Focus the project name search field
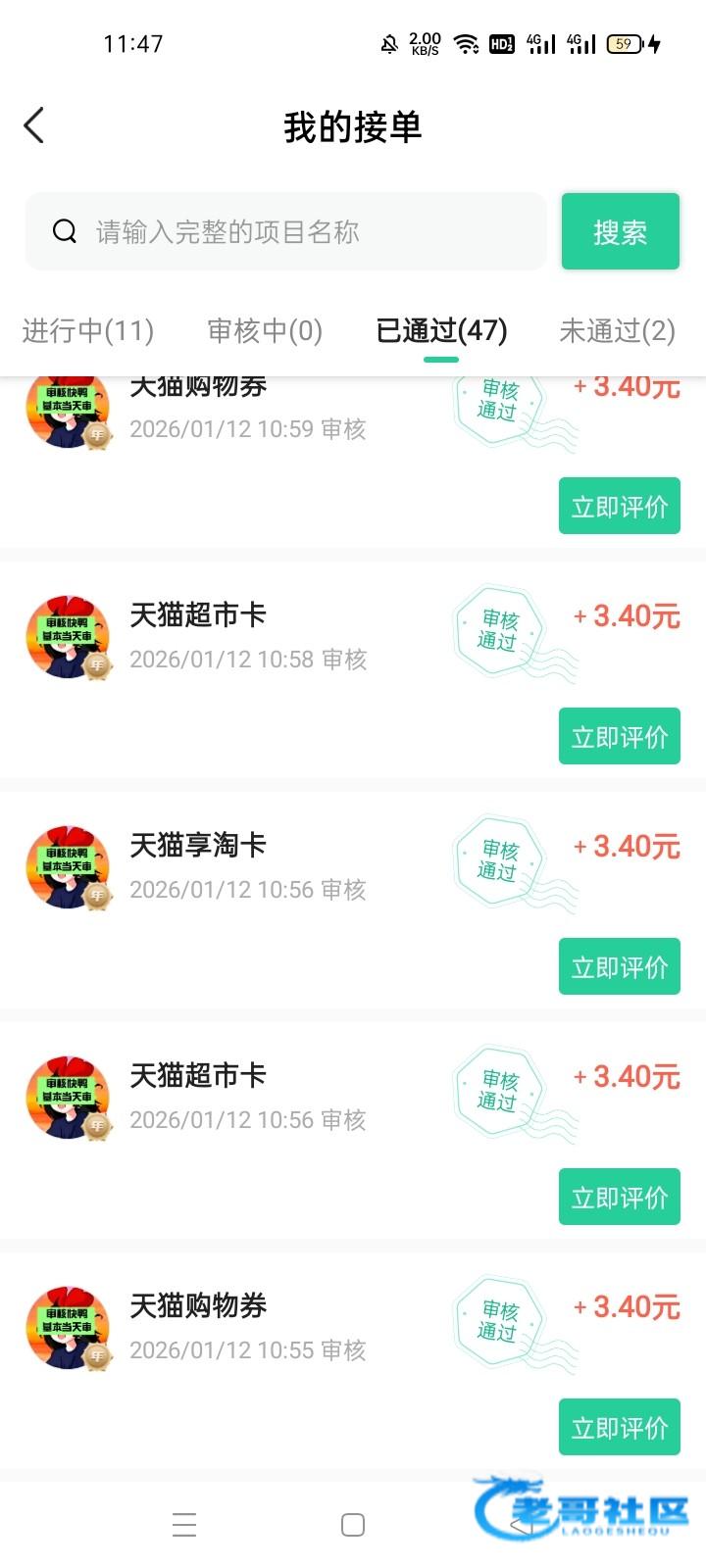The image size is (706, 1568). [294, 232]
